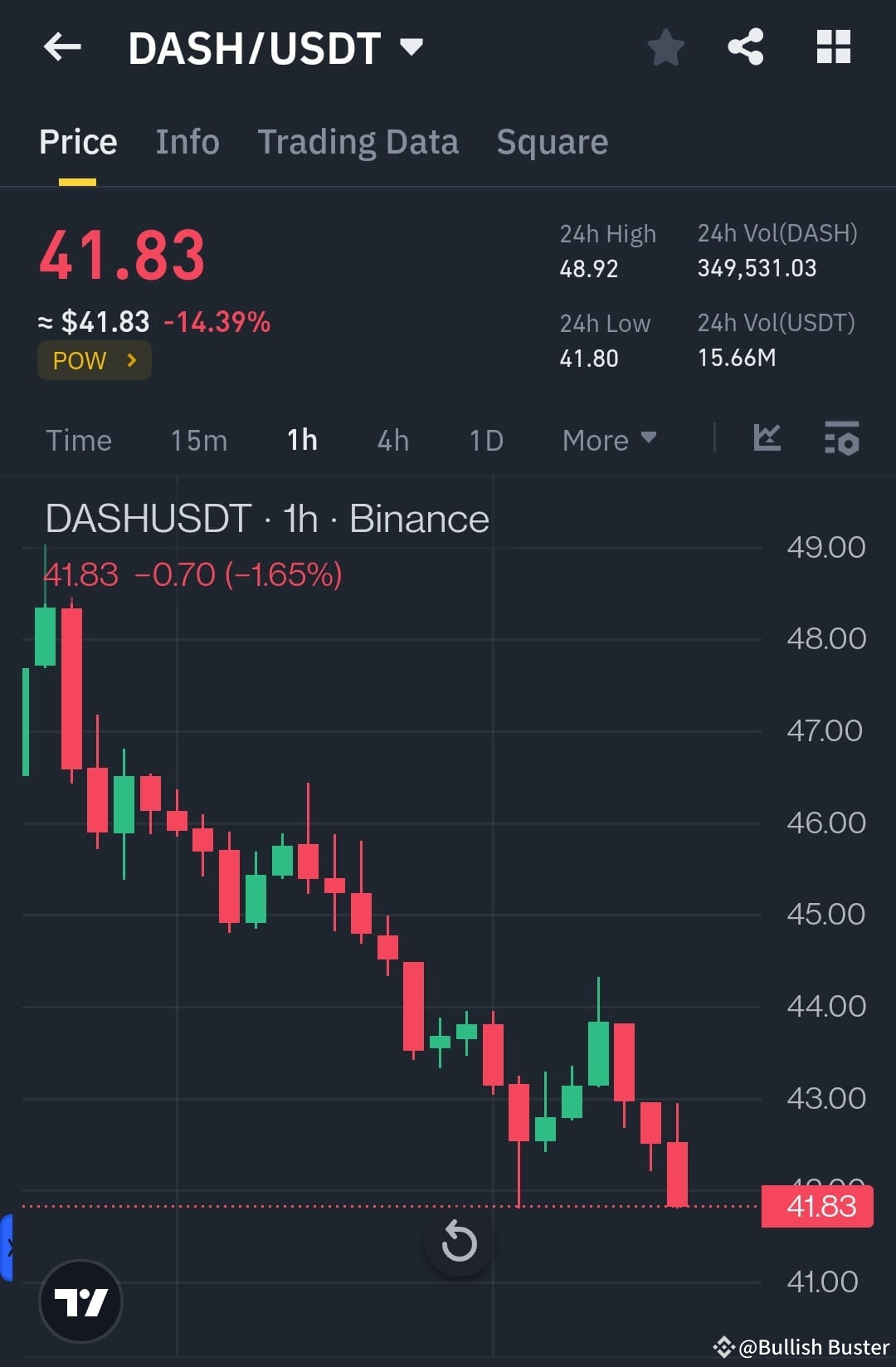Image resolution: width=896 pixels, height=1367 pixels.
Task: Open the grid layout panel
Action: click(833, 47)
